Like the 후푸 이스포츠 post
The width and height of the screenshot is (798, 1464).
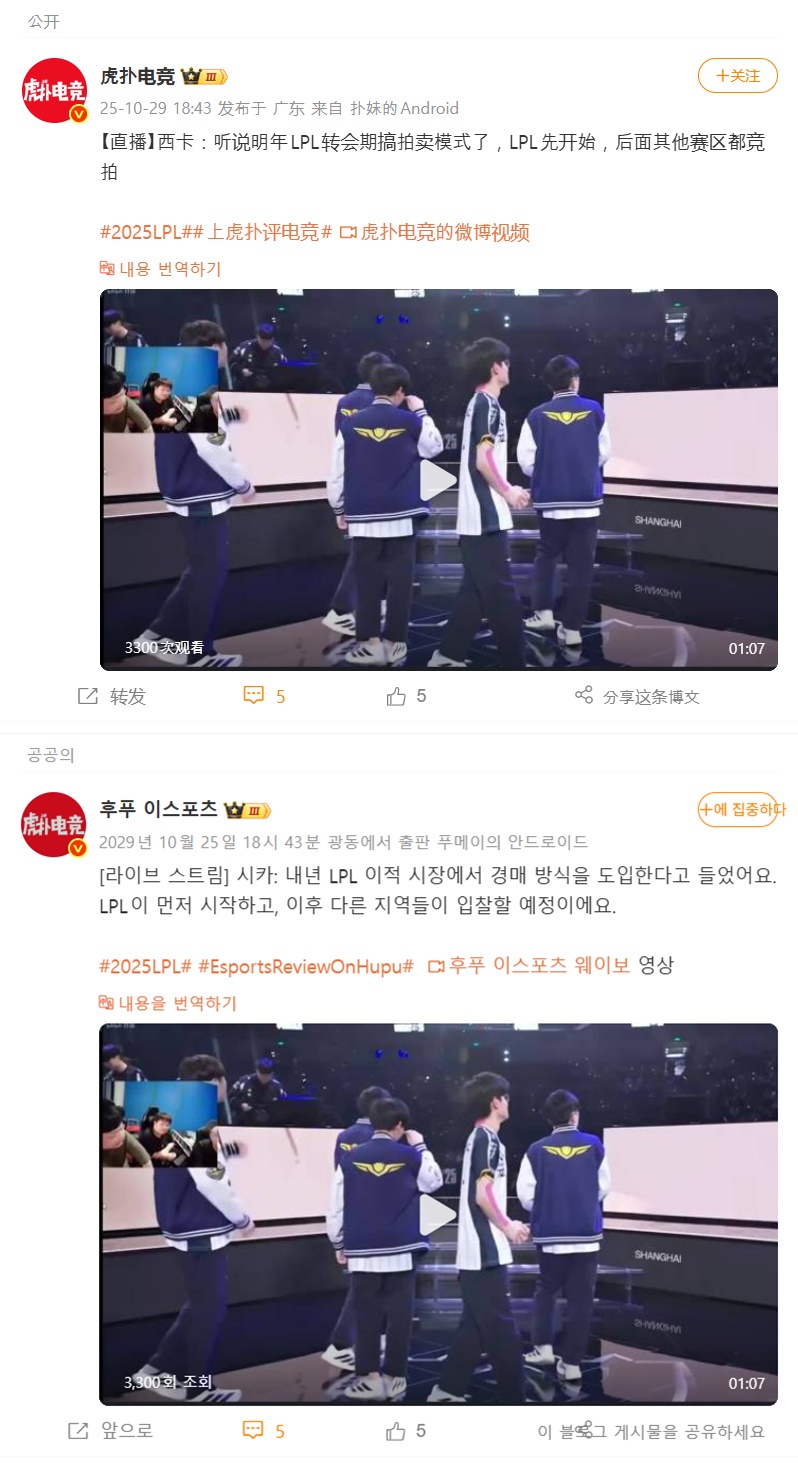pyautogui.click(x=407, y=1431)
